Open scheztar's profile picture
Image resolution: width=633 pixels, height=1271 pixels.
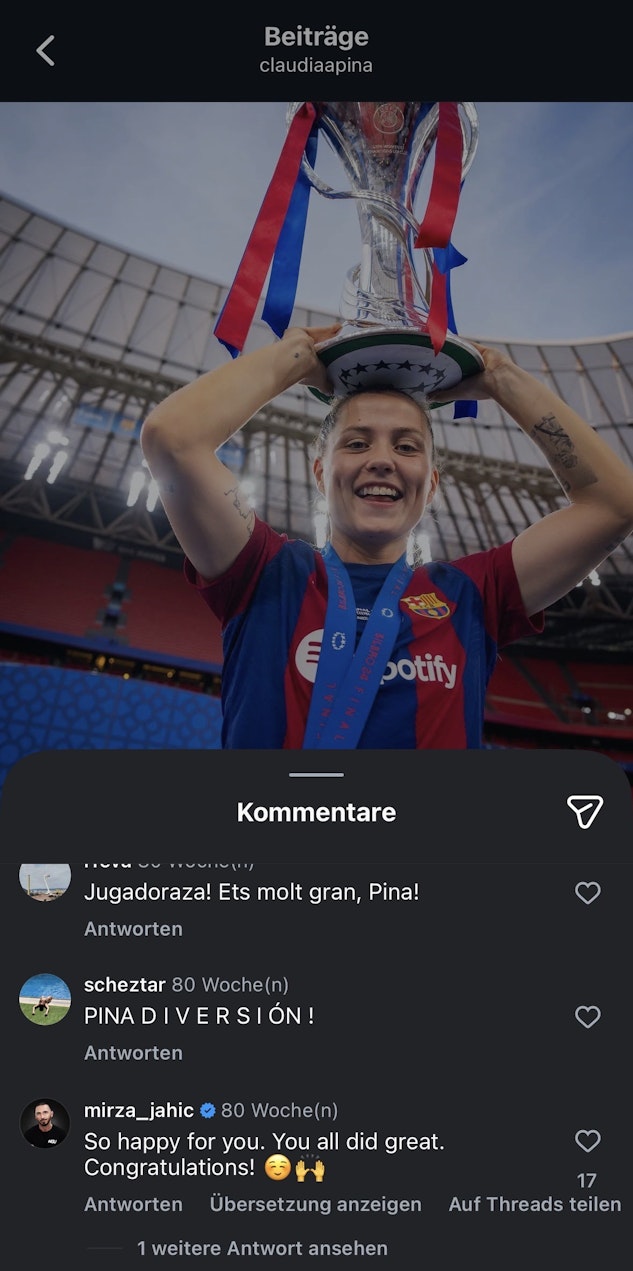(x=45, y=999)
